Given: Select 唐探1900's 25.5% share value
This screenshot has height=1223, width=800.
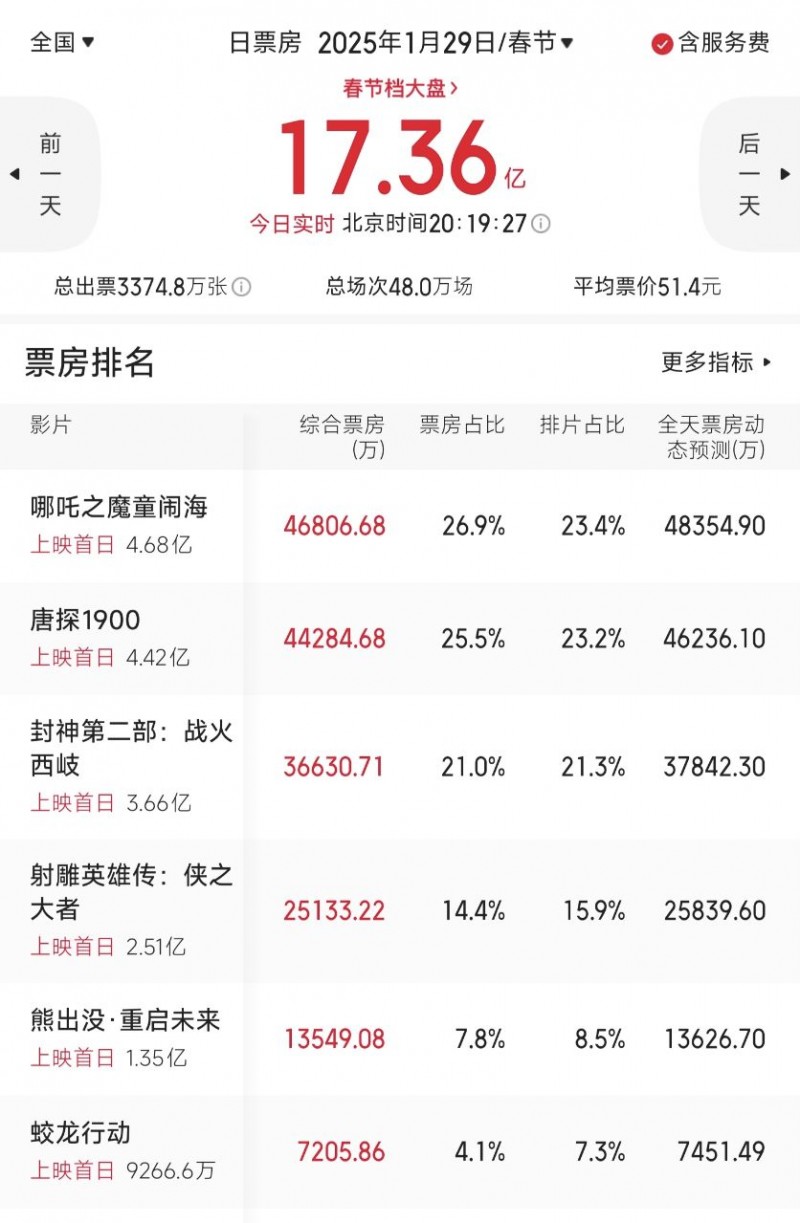Looking at the screenshot, I should (473, 638).
